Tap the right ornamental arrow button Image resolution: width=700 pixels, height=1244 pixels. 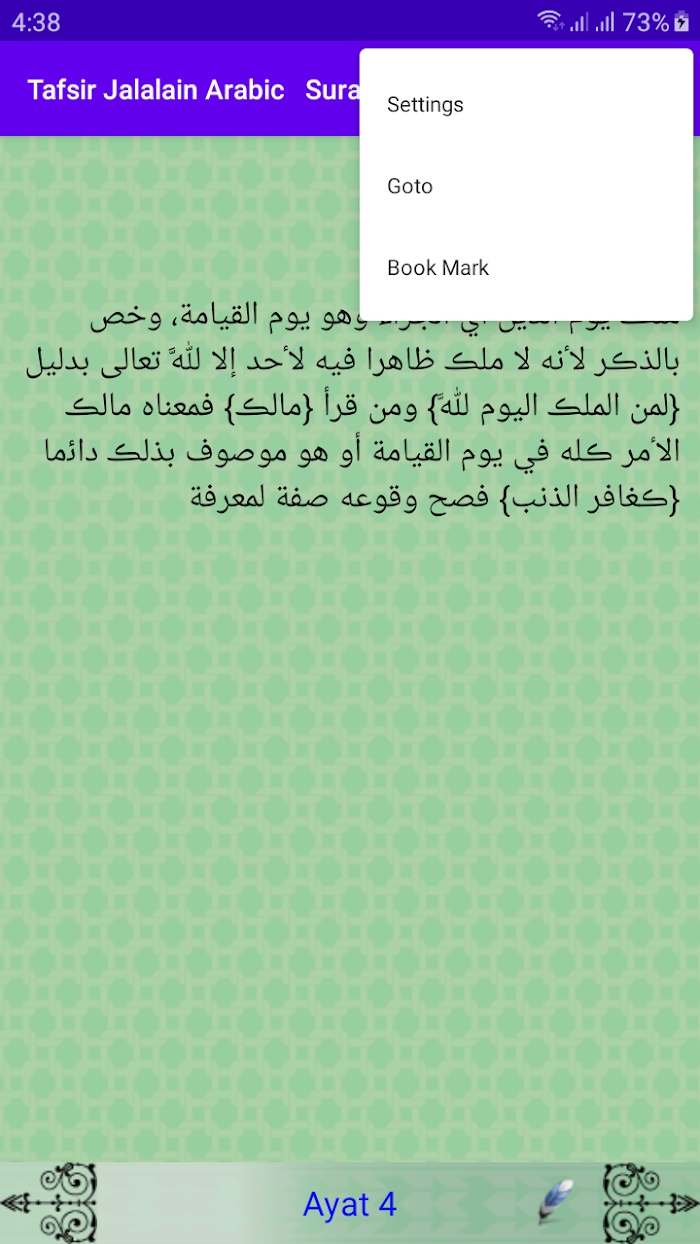pos(651,1203)
